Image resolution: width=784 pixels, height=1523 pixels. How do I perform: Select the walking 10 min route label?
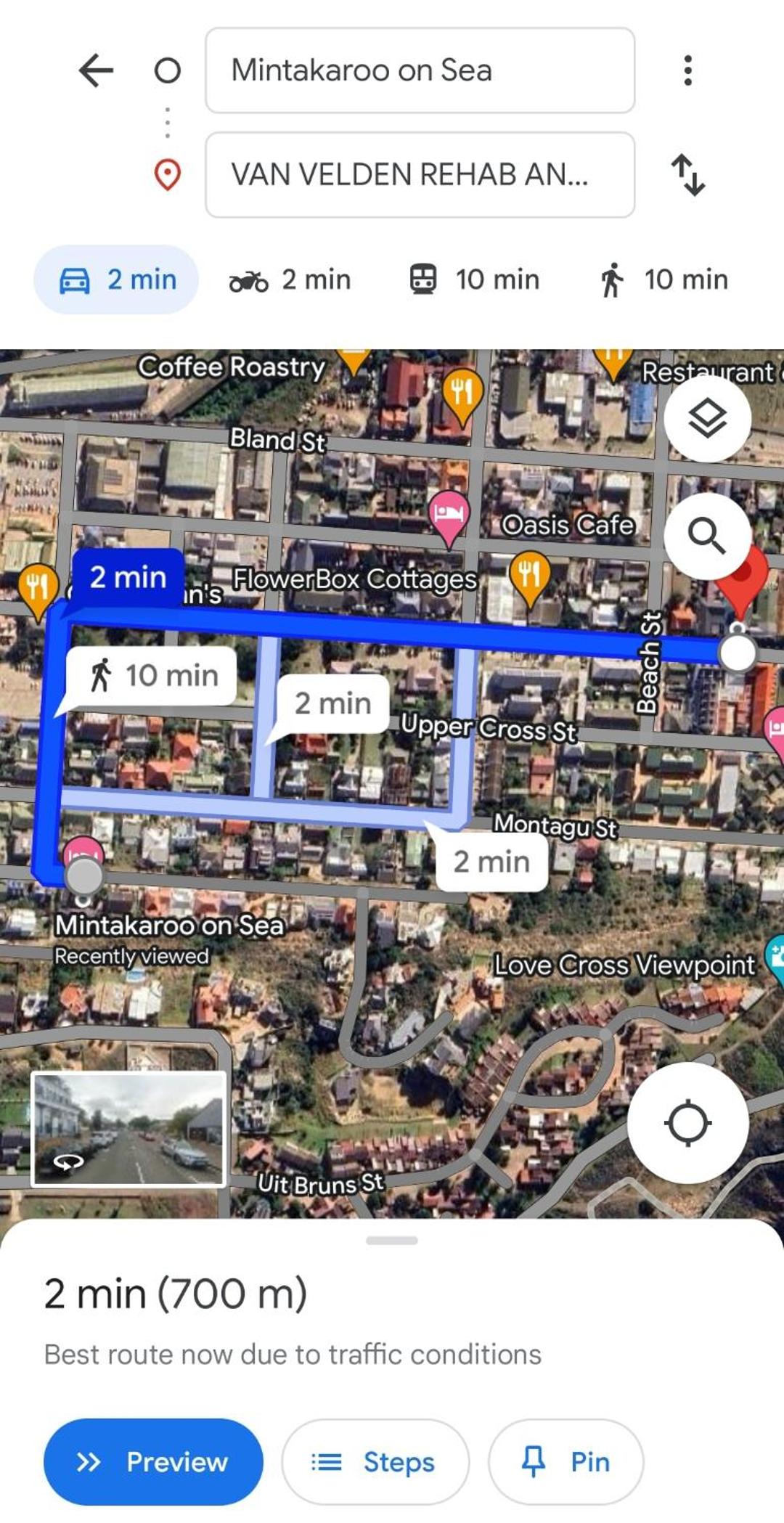152,676
